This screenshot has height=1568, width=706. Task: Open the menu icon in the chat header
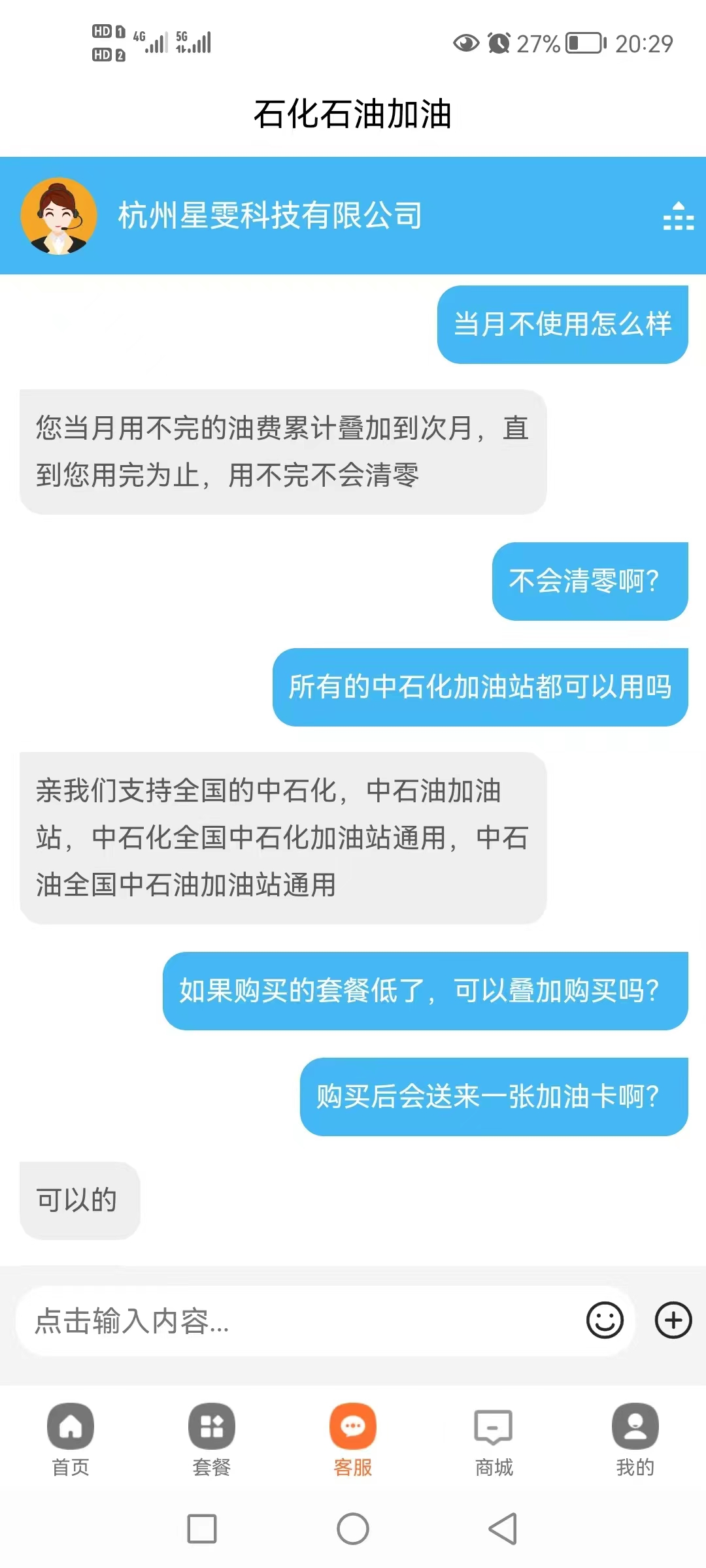click(x=679, y=216)
